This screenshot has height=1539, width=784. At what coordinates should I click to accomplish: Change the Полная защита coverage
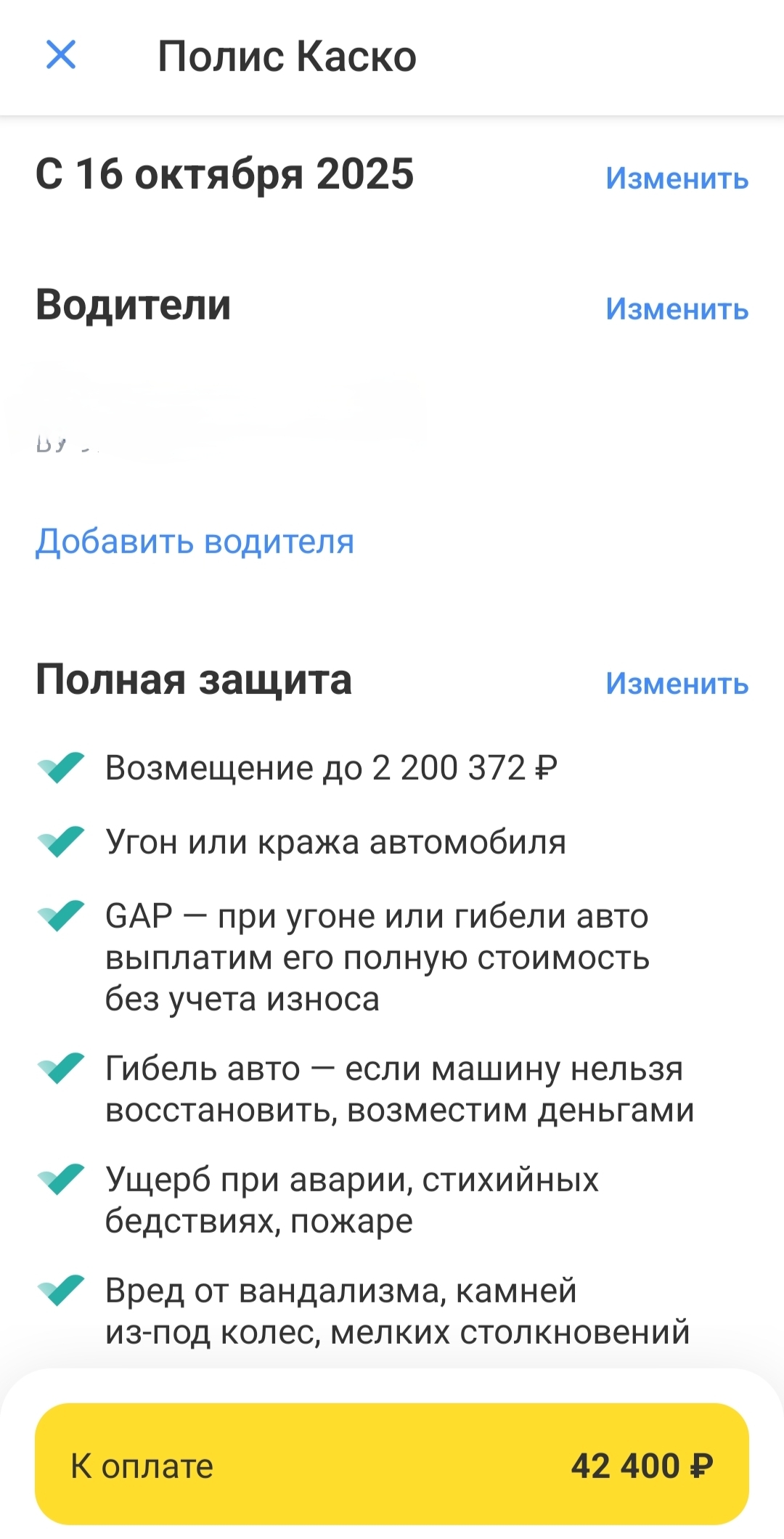click(x=677, y=684)
